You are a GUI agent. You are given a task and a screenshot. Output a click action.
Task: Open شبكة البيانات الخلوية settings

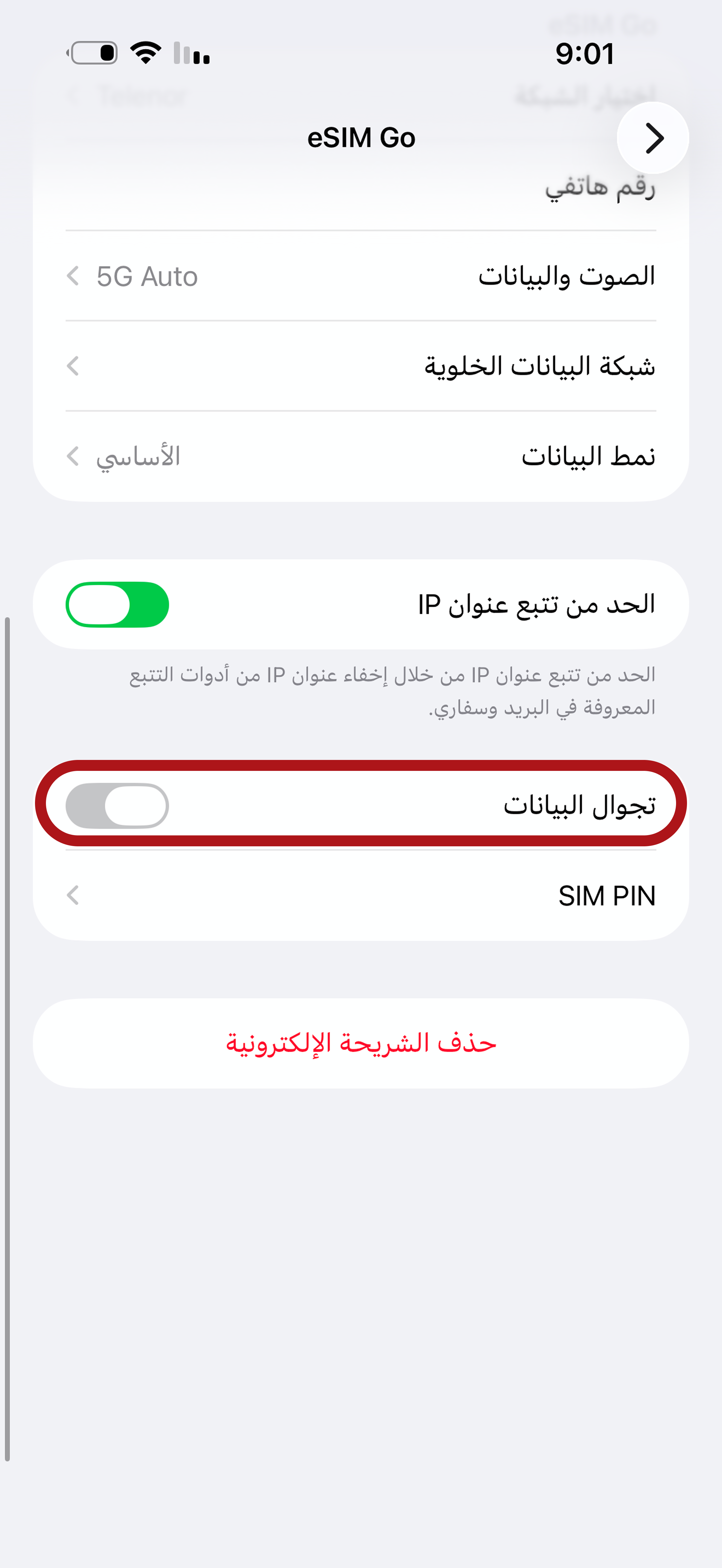[x=360, y=366]
